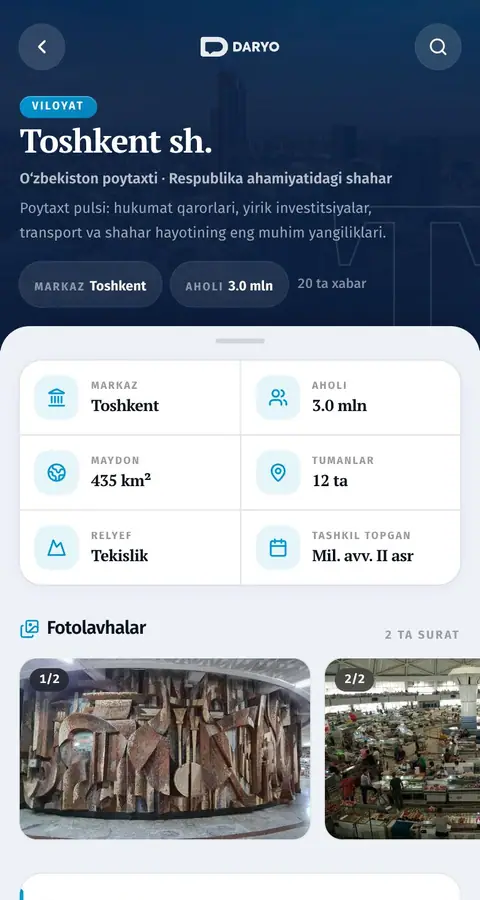This screenshot has width=480, height=900.
Task: Open the search icon
Action: point(438,47)
